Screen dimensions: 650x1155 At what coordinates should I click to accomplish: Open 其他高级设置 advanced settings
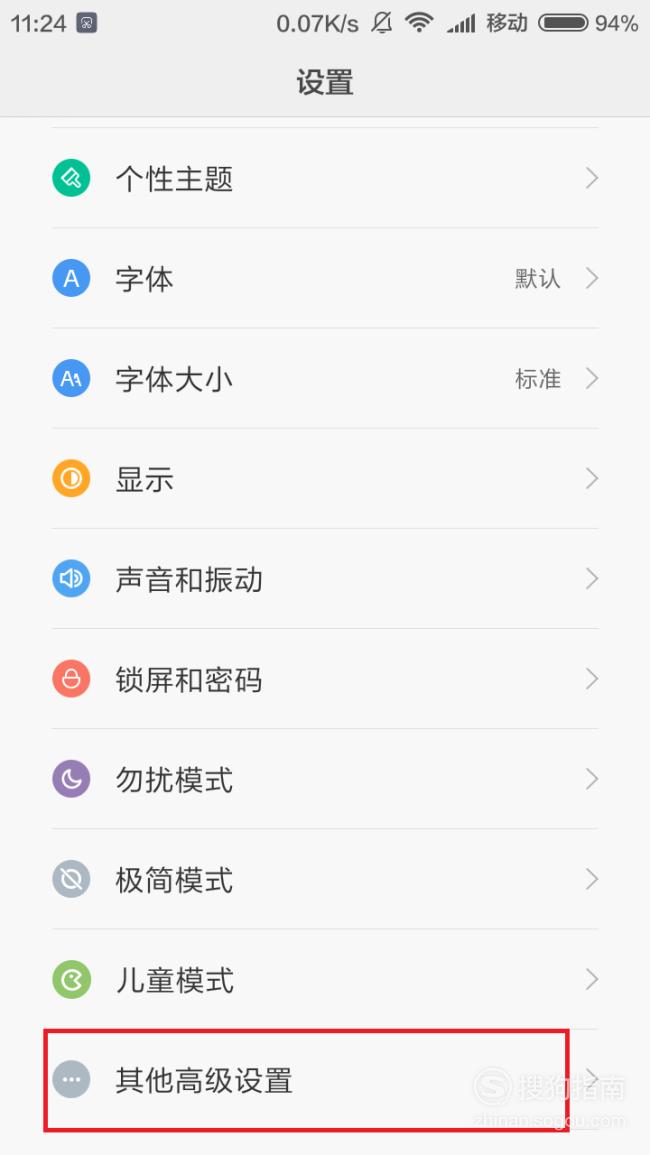tap(325, 1080)
